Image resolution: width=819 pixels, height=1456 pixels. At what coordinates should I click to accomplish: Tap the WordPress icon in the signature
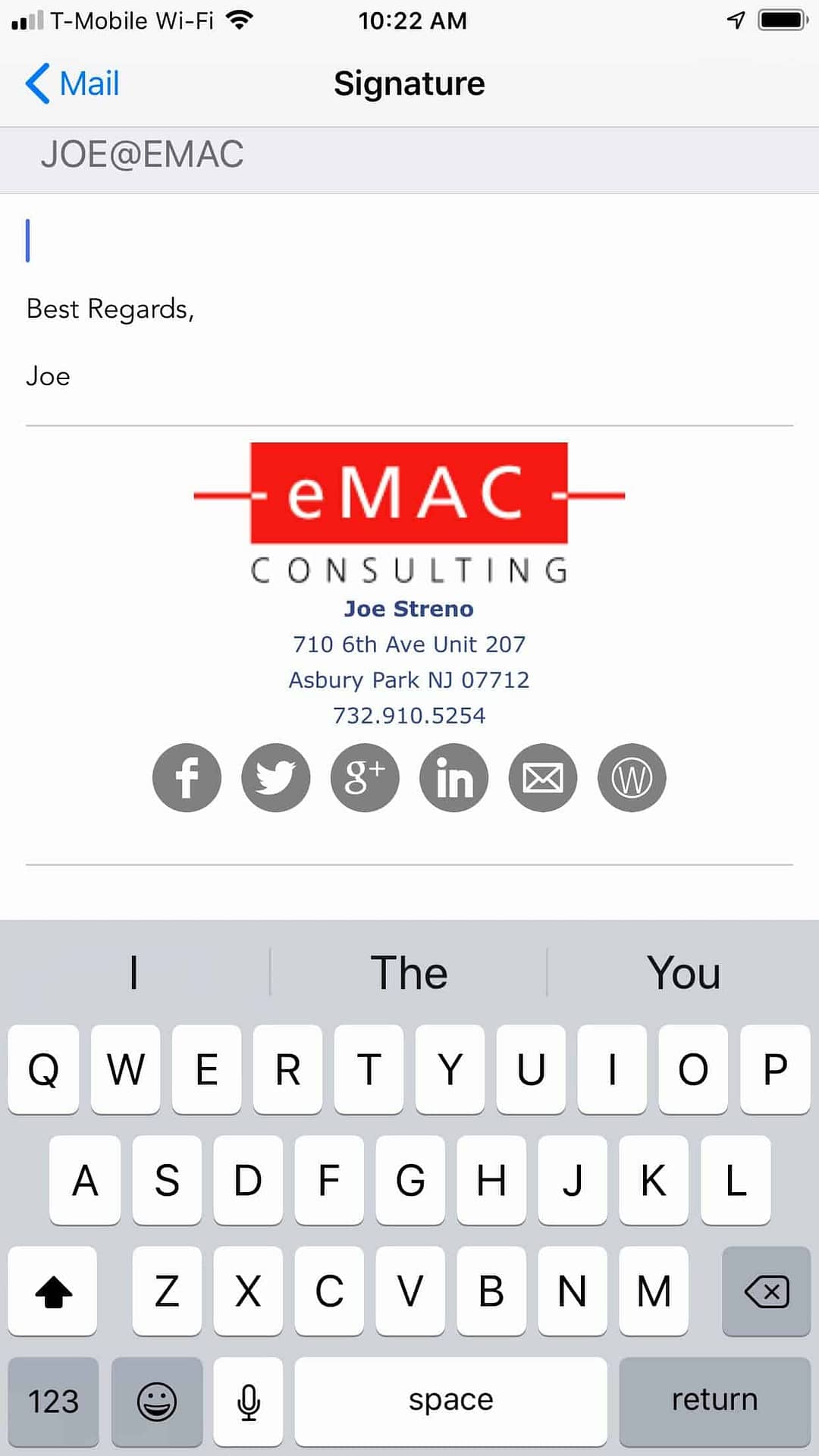pyautogui.click(x=632, y=777)
